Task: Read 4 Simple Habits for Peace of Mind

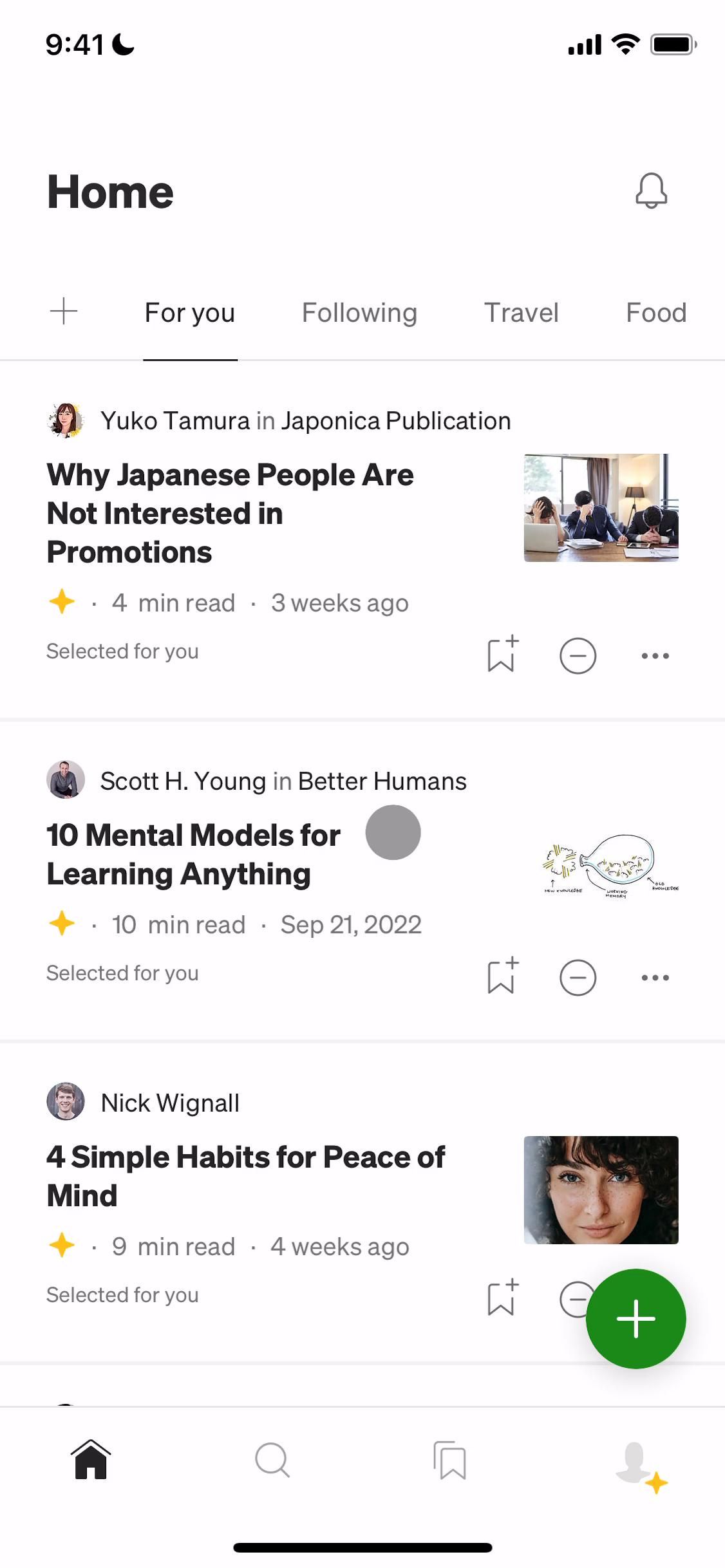Action: [x=245, y=1176]
